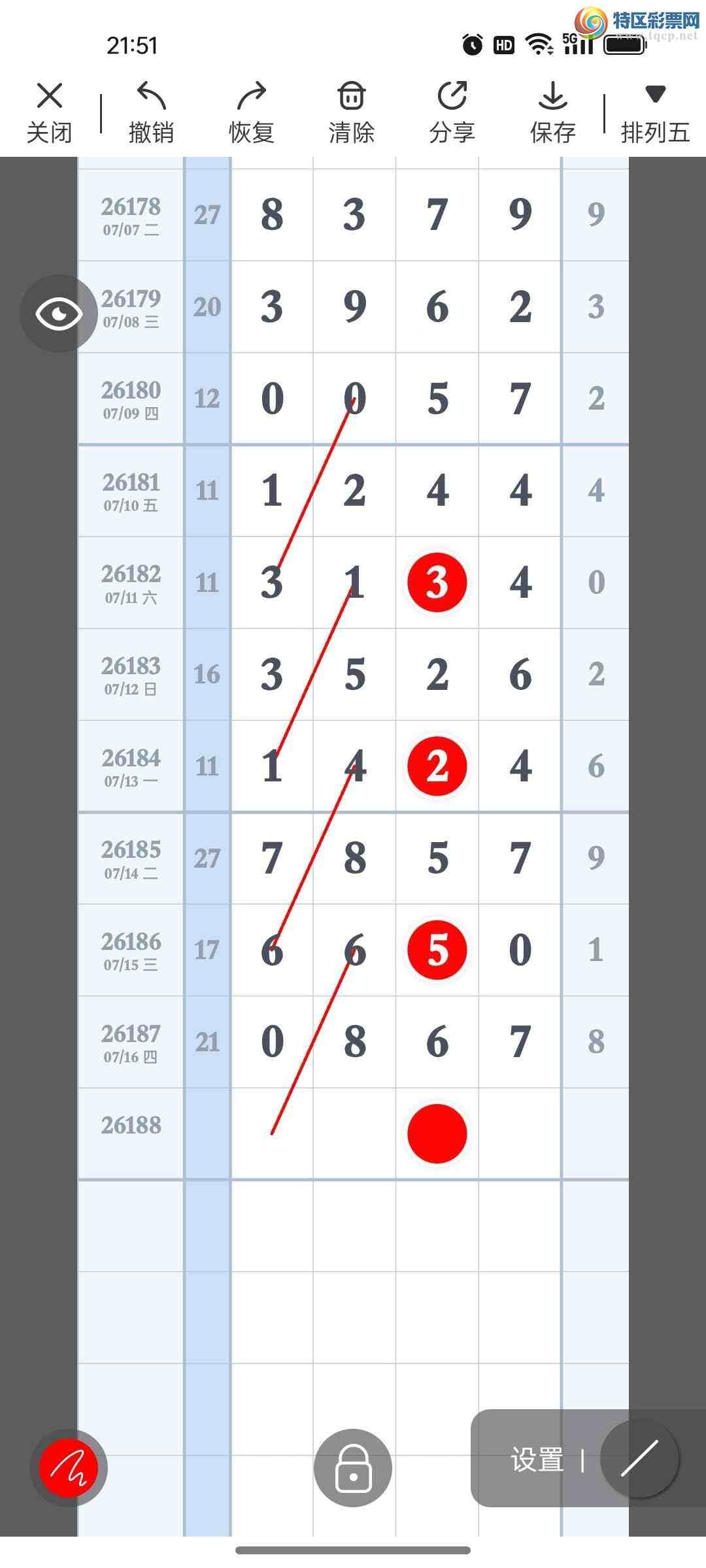The image size is (706, 1568).
Task: Tap the lock button
Action: 353,1467
